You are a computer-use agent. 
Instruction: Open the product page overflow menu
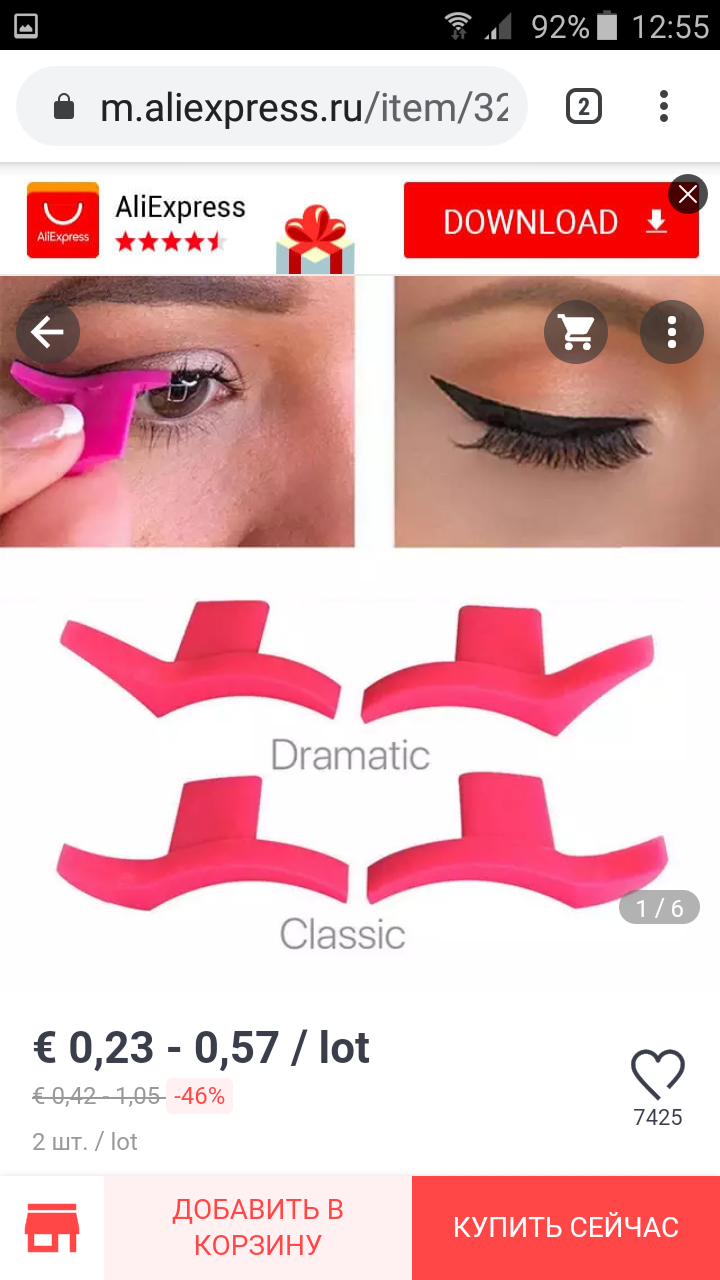pyautogui.click(x=672, y=332)
